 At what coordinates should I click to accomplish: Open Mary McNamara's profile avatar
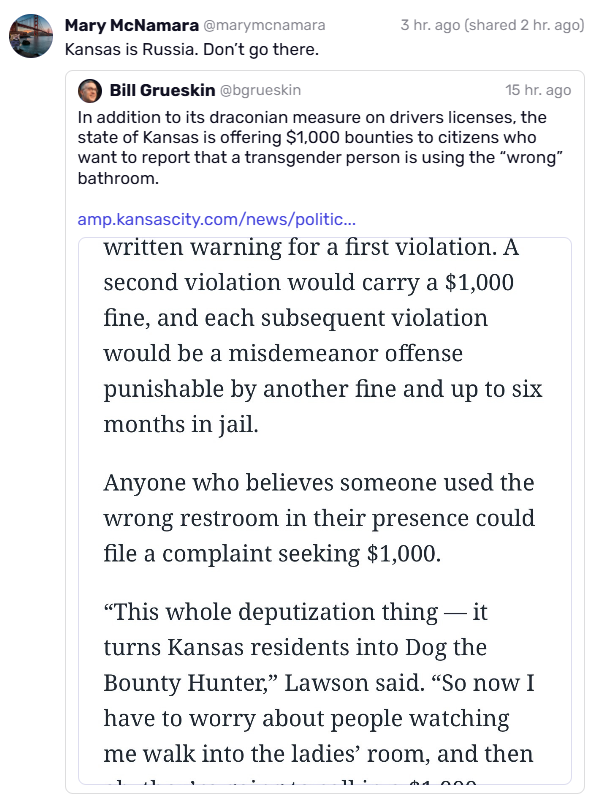[x=31, y=36]
